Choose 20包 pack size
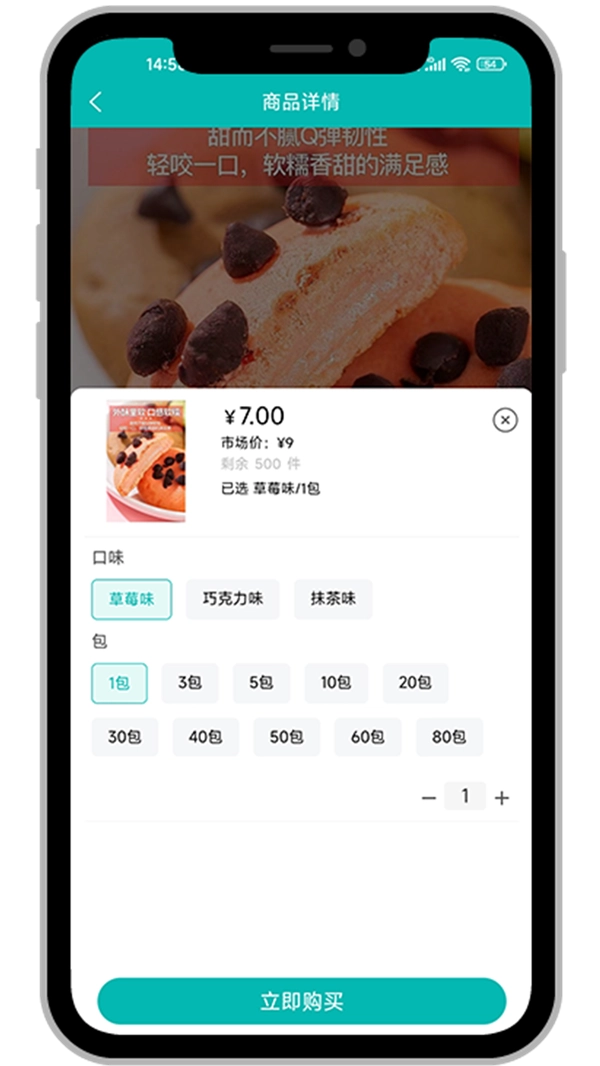 415,683
